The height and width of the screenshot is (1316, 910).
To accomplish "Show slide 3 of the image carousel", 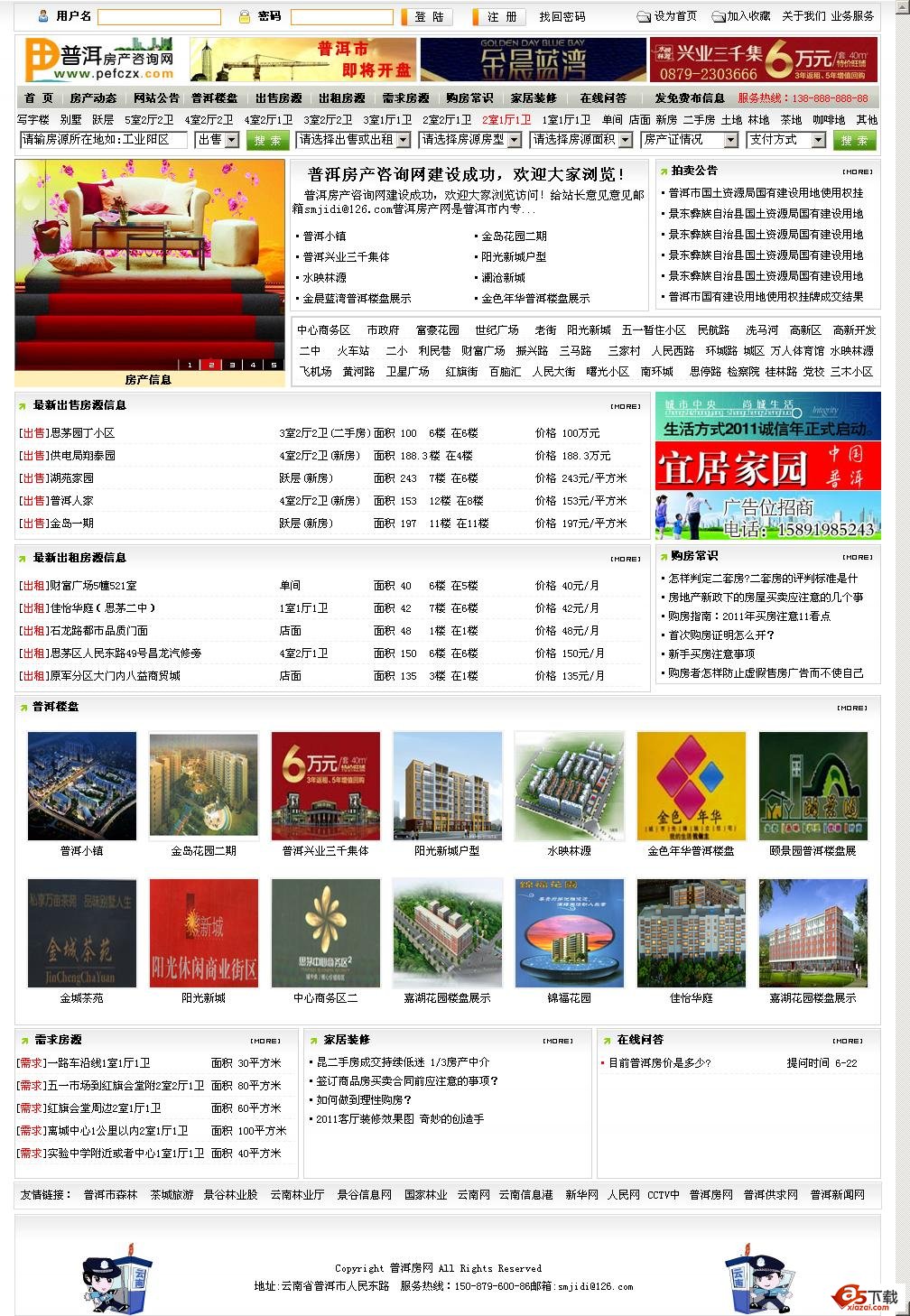I will coord(232,365).
